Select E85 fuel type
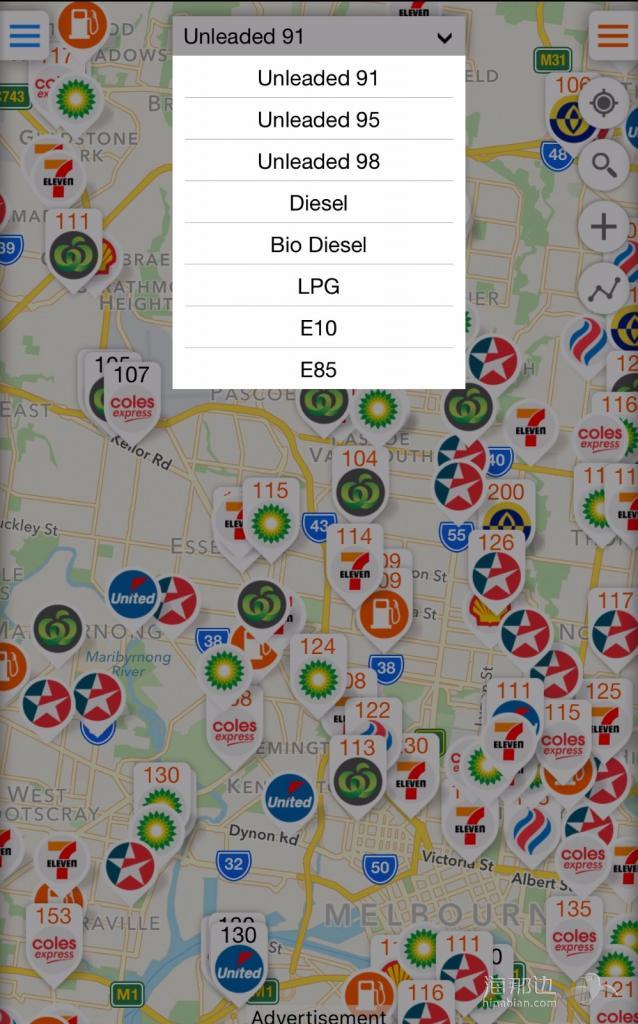Viewport: 638px width, 1024px height. coord(318,370)
